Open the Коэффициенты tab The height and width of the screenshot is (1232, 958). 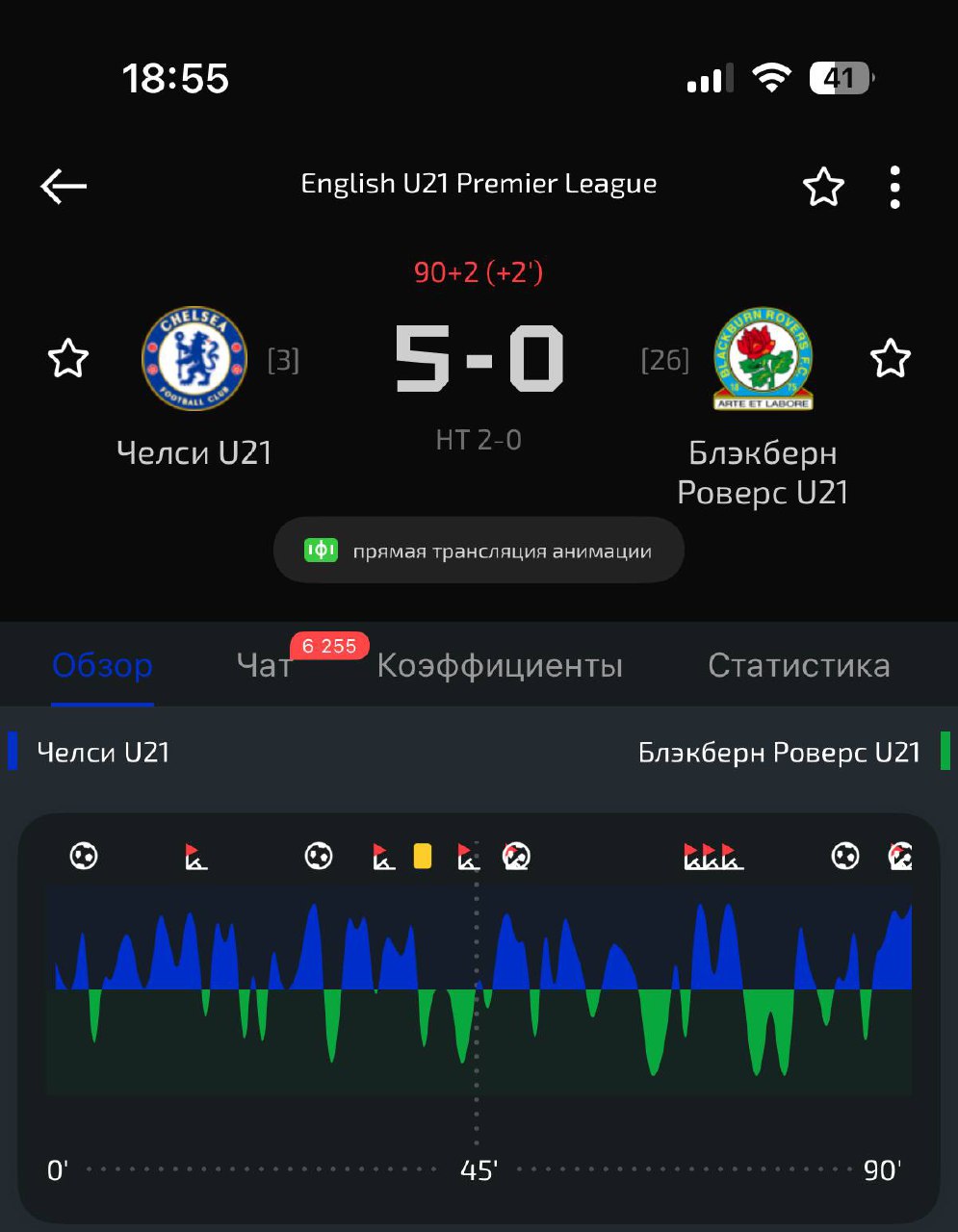point(500,665)
